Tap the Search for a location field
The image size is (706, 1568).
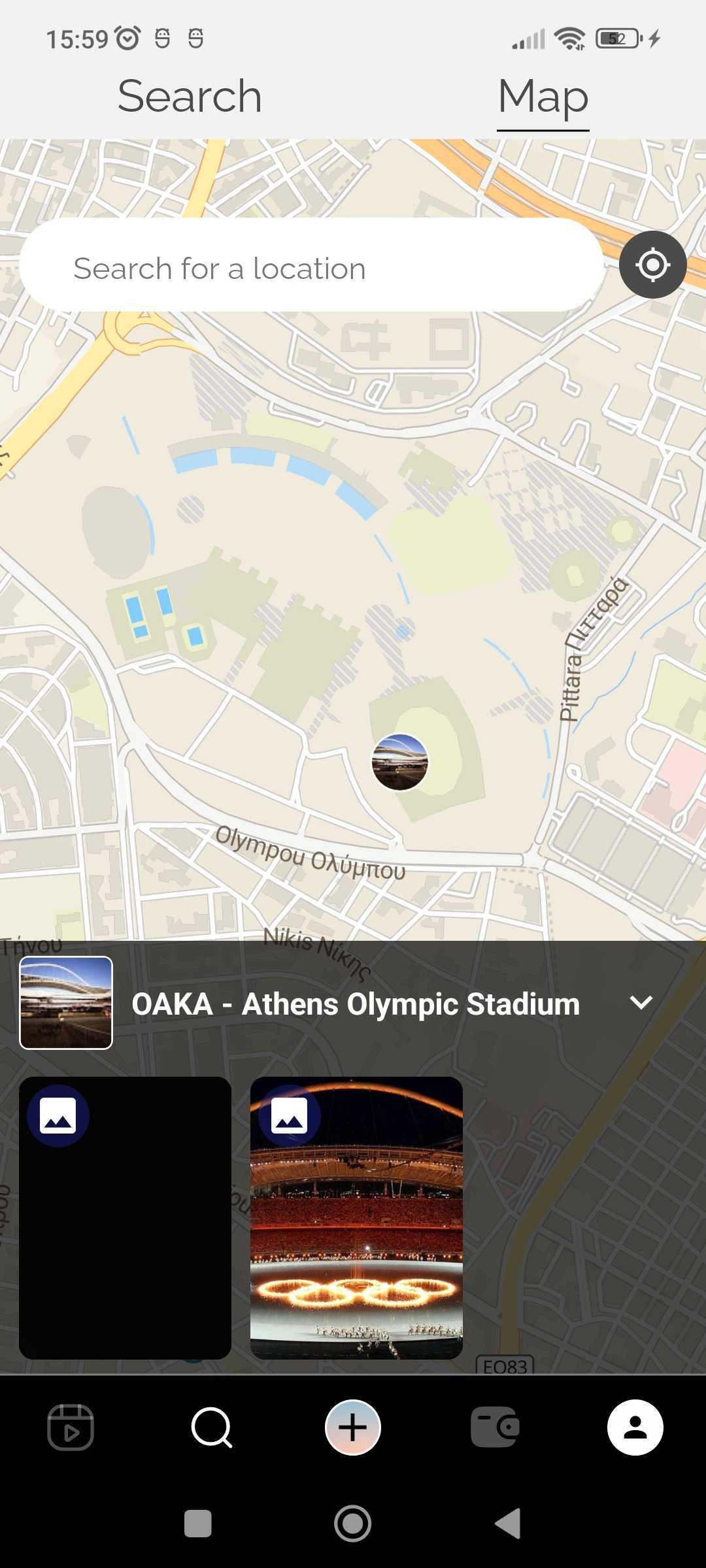coord(311,269)
